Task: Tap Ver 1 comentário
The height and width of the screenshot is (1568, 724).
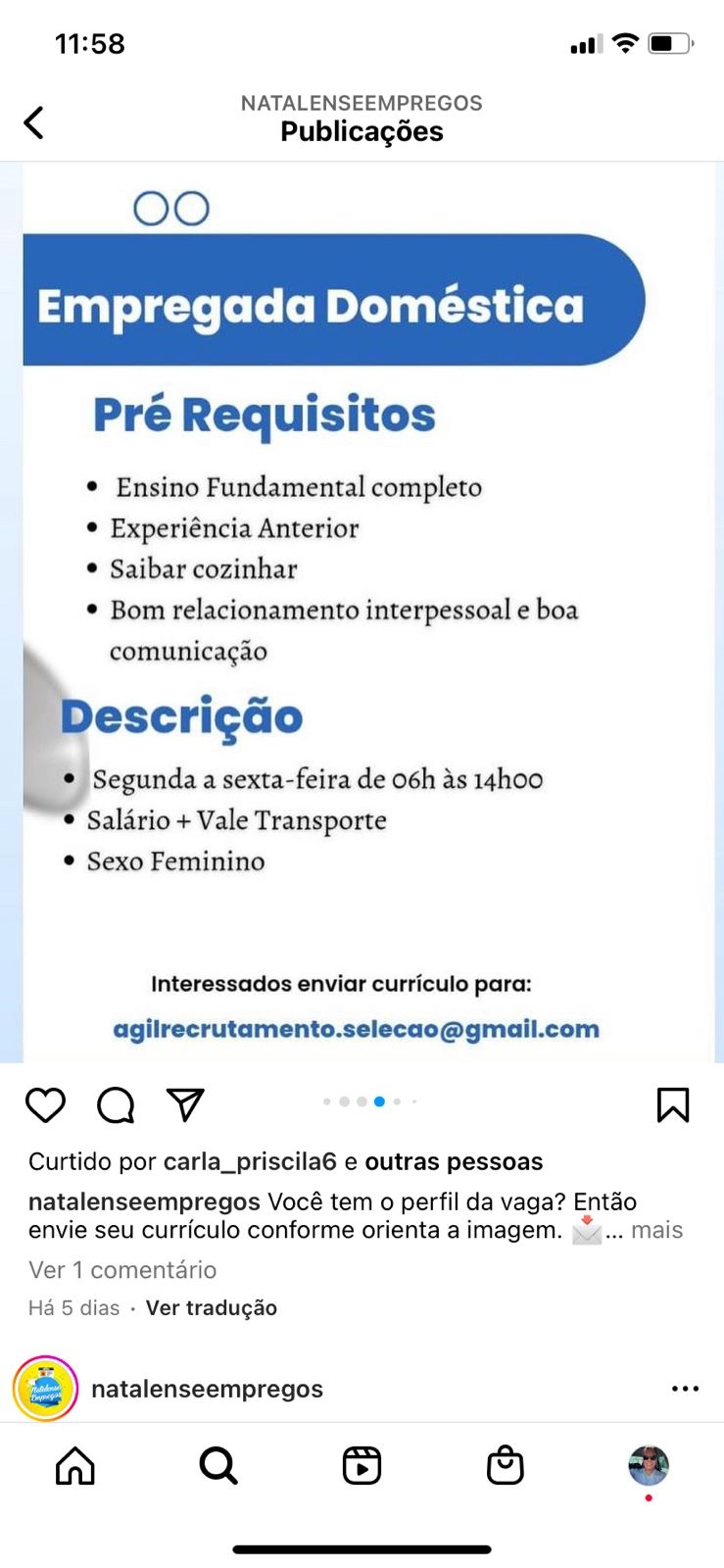Action: [x=122, y=1270]
